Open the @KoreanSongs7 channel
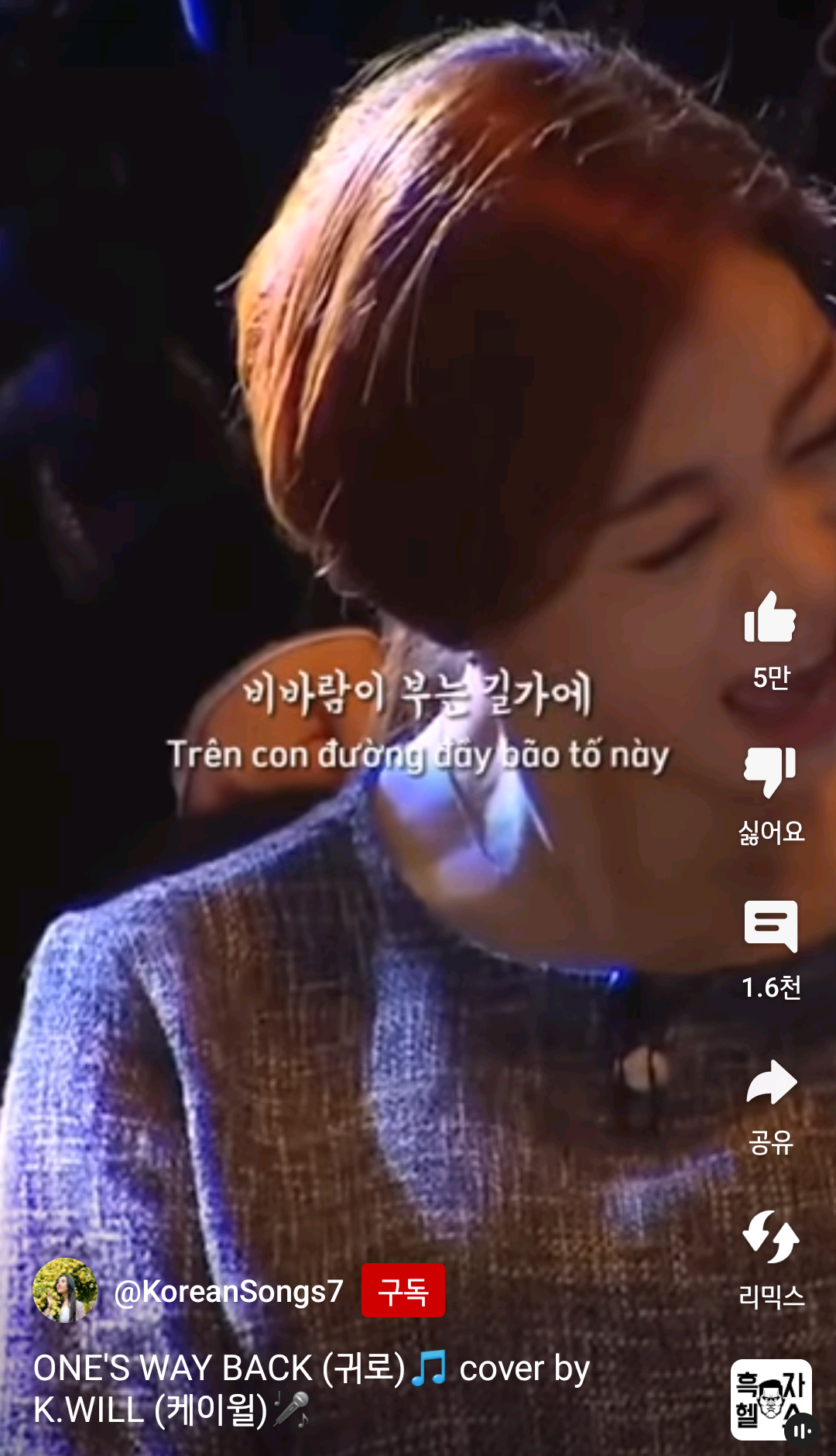This screenshot has width=836, height=1456. tap(228, 1291)
